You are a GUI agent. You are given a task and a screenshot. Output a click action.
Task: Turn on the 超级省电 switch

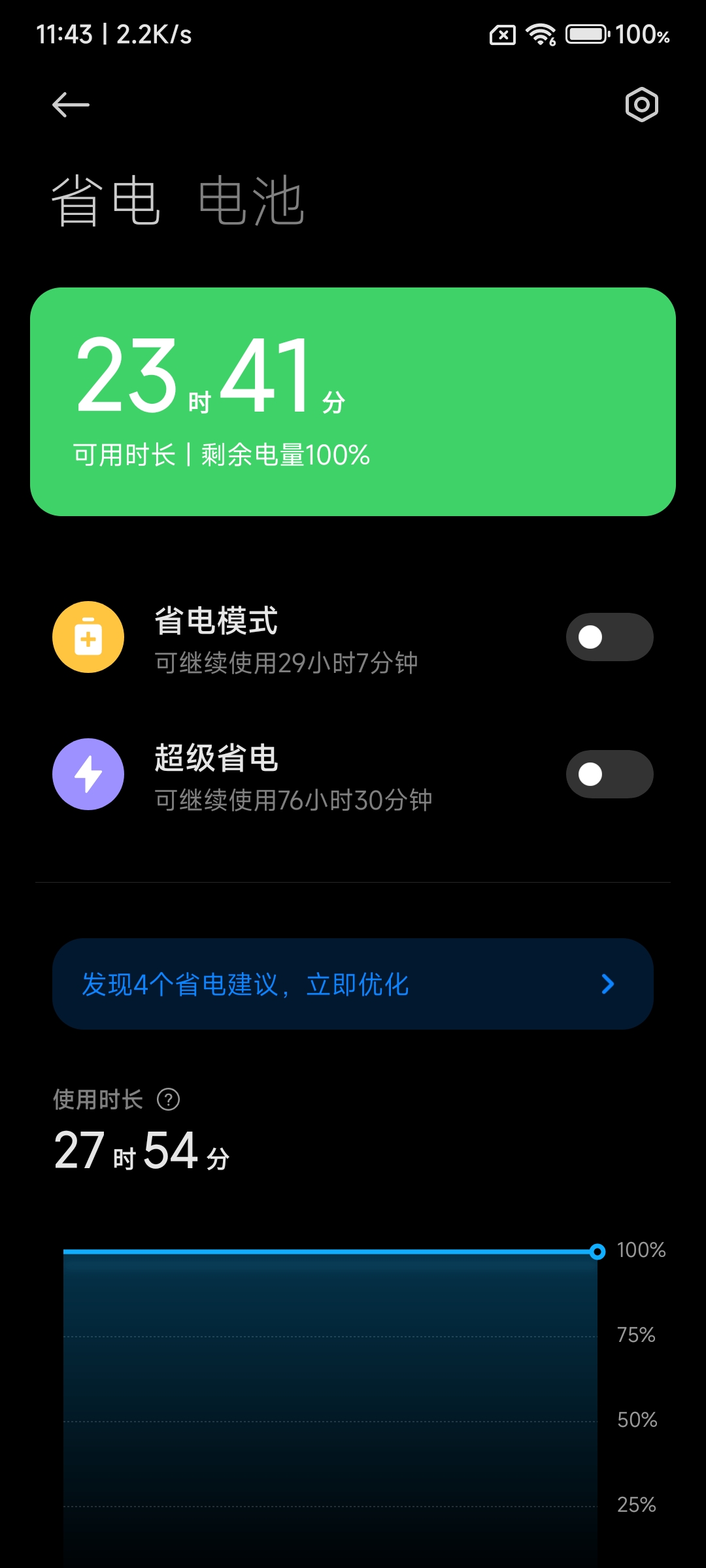click(x=609, y=774)
